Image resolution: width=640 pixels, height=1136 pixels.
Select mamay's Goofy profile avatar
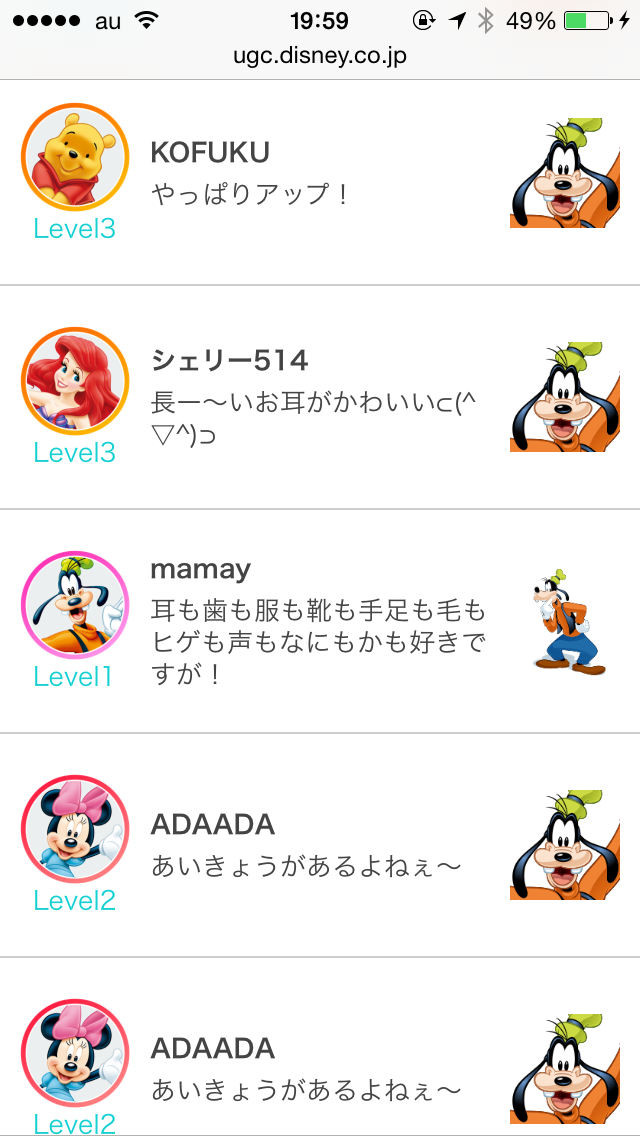click(x=75, y=606)
